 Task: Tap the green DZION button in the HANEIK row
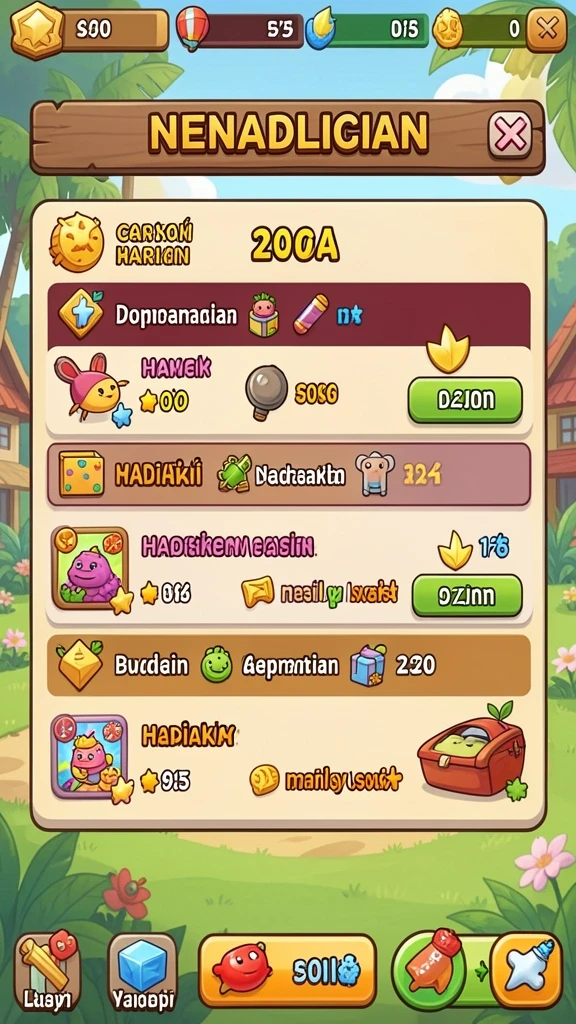(465, 400)
